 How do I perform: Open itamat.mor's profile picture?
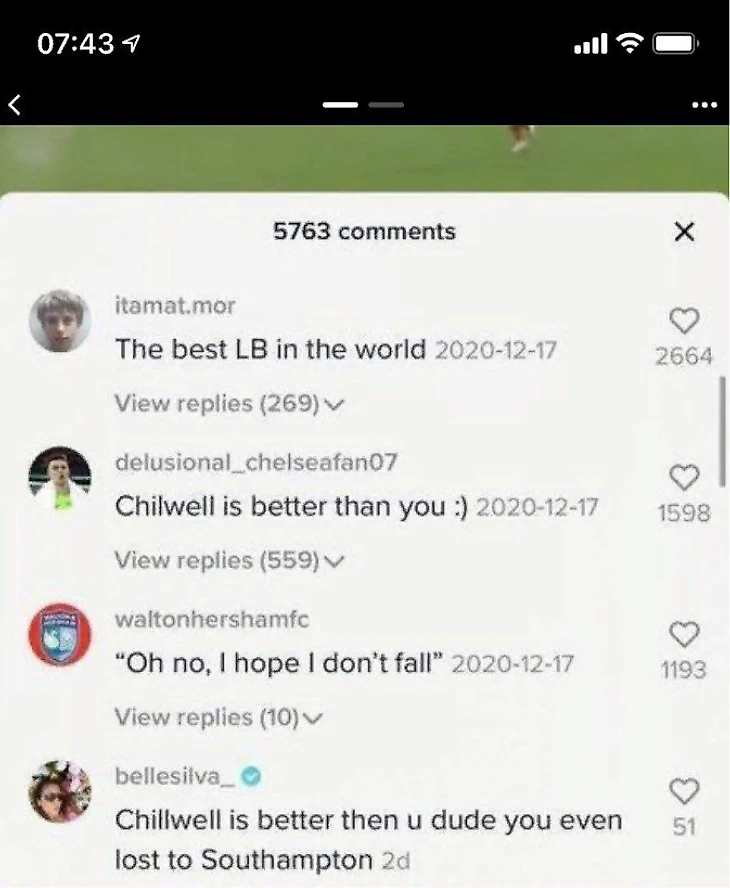tap(60, 321)
